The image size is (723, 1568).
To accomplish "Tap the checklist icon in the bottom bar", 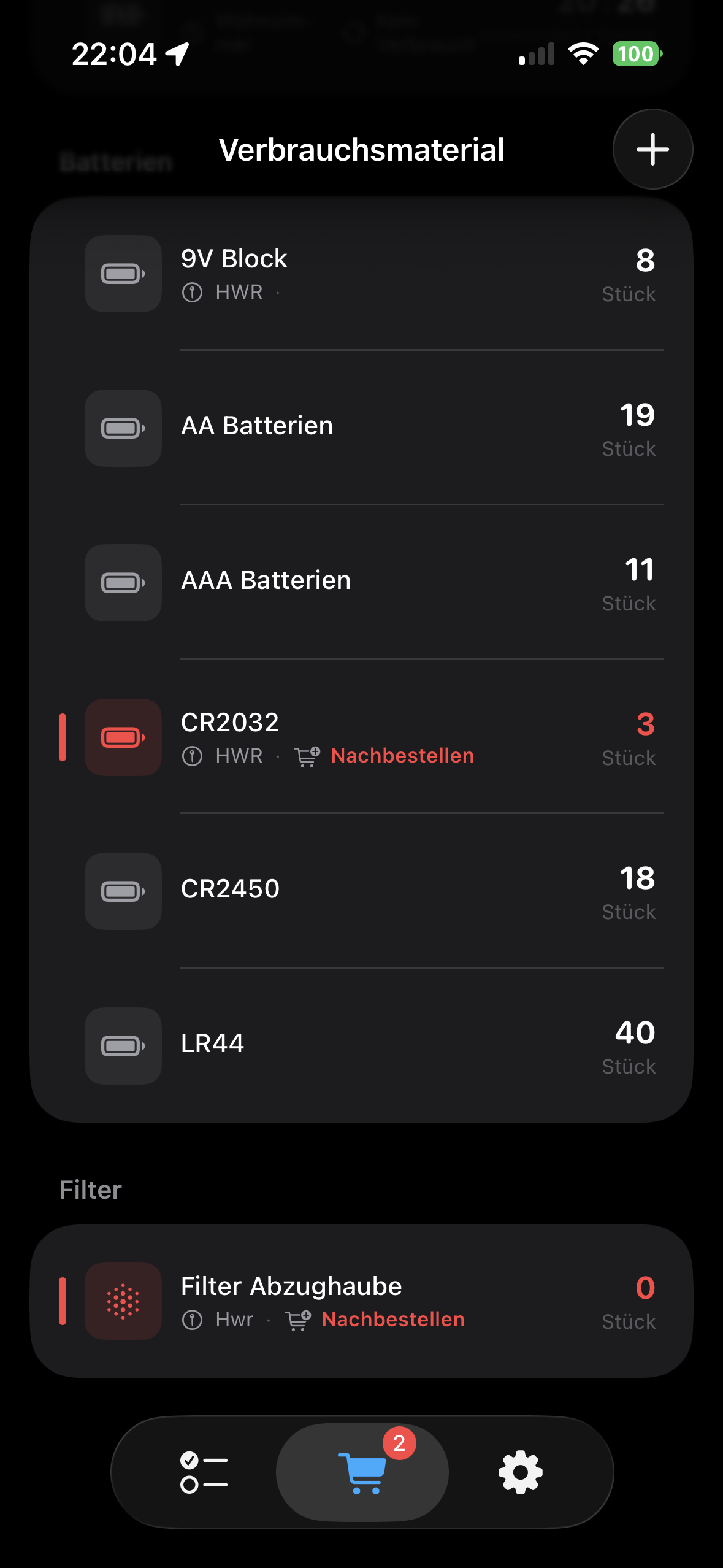I will (x=204, y=1472).
